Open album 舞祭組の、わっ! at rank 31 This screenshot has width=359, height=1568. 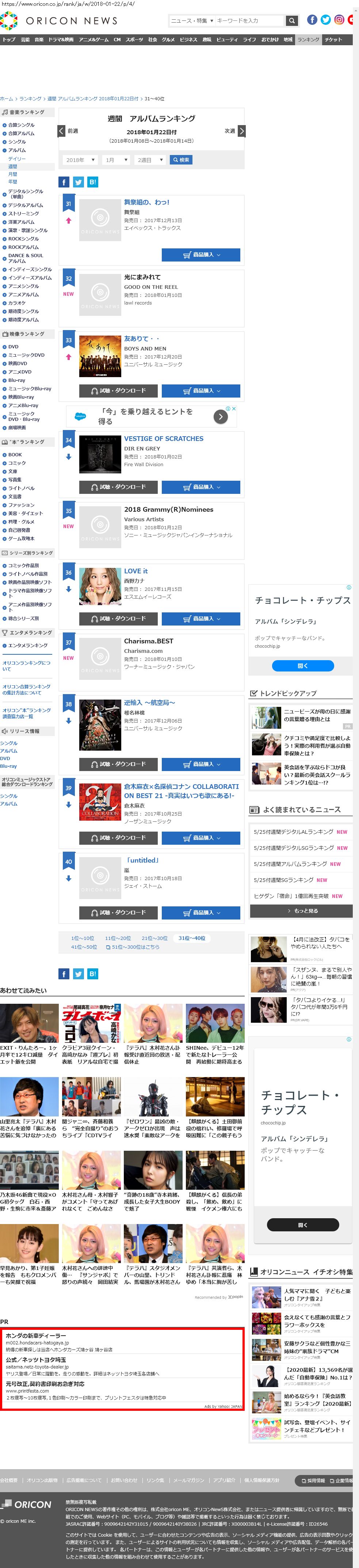click(x=146, y=202)
